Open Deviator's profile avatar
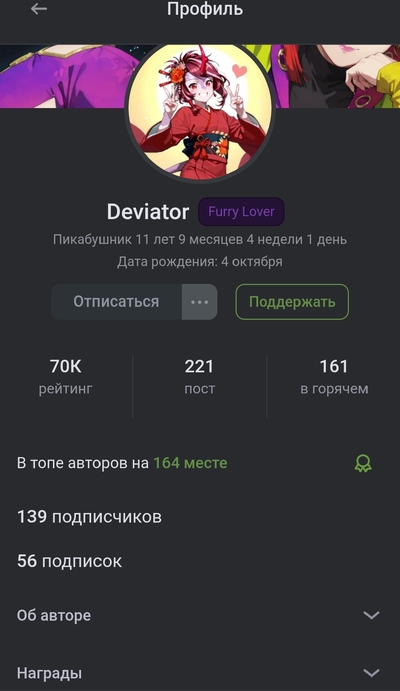The image size is (400, 691). coord(200,111)
